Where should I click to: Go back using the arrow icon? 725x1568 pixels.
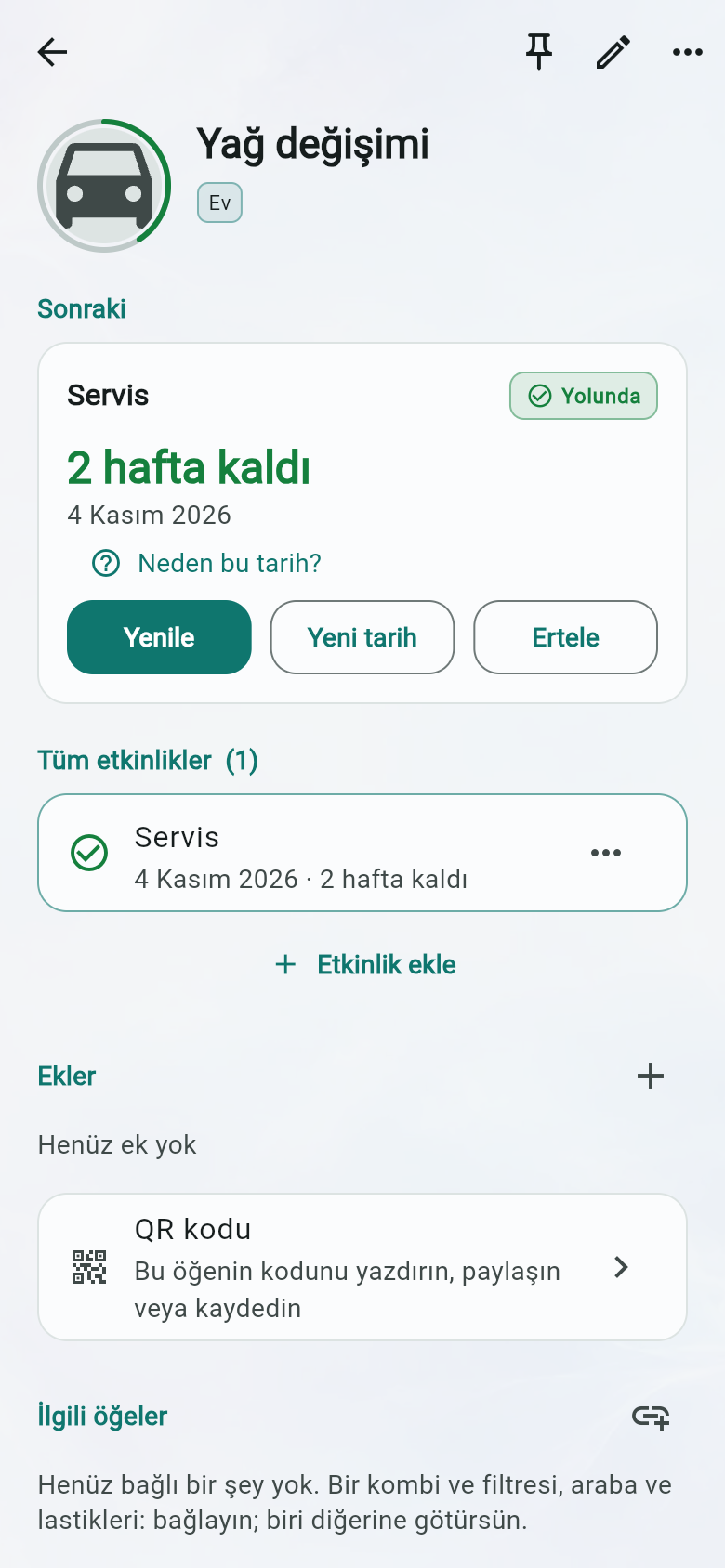click(x=53, y=52)
